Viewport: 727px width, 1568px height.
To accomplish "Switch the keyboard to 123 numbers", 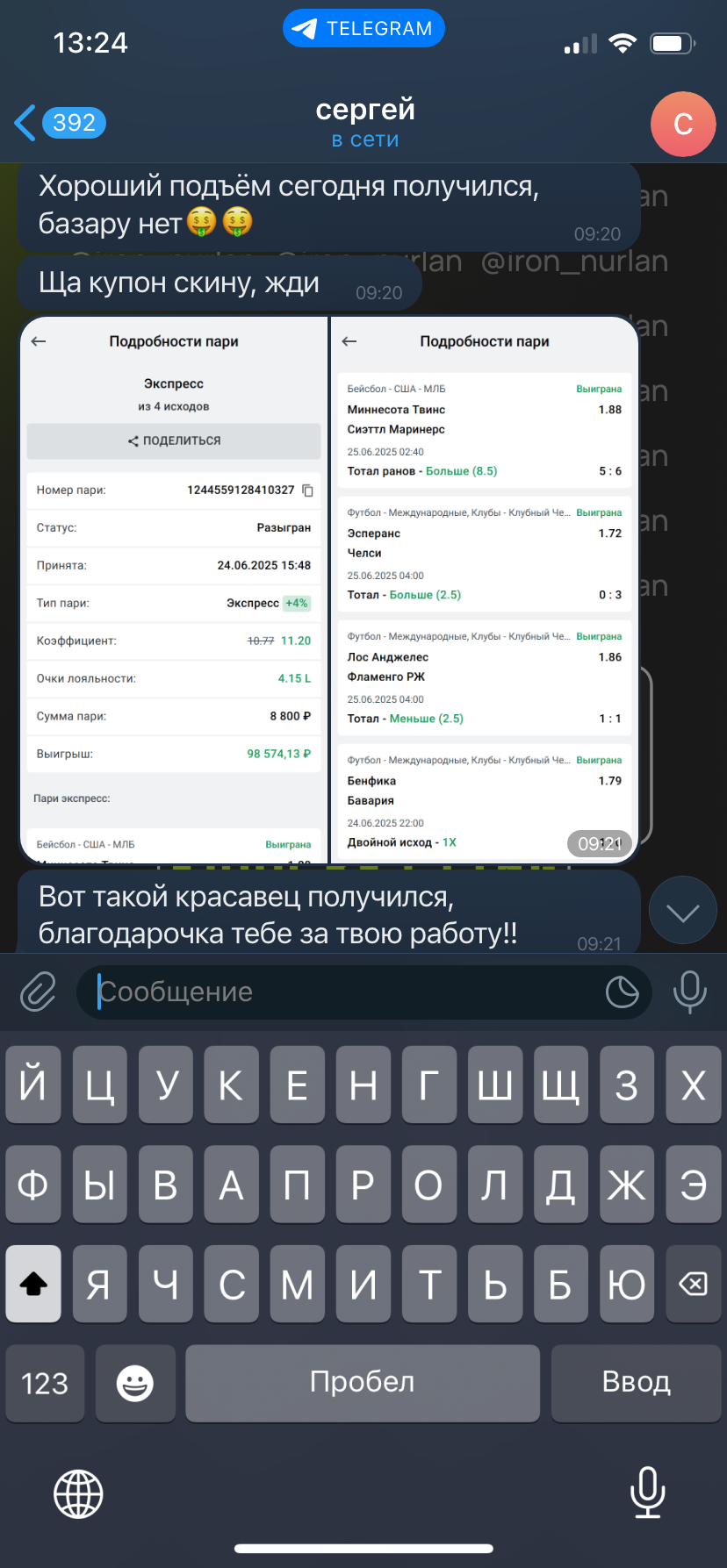I will pyautogui.click(x=45, y=1383).
